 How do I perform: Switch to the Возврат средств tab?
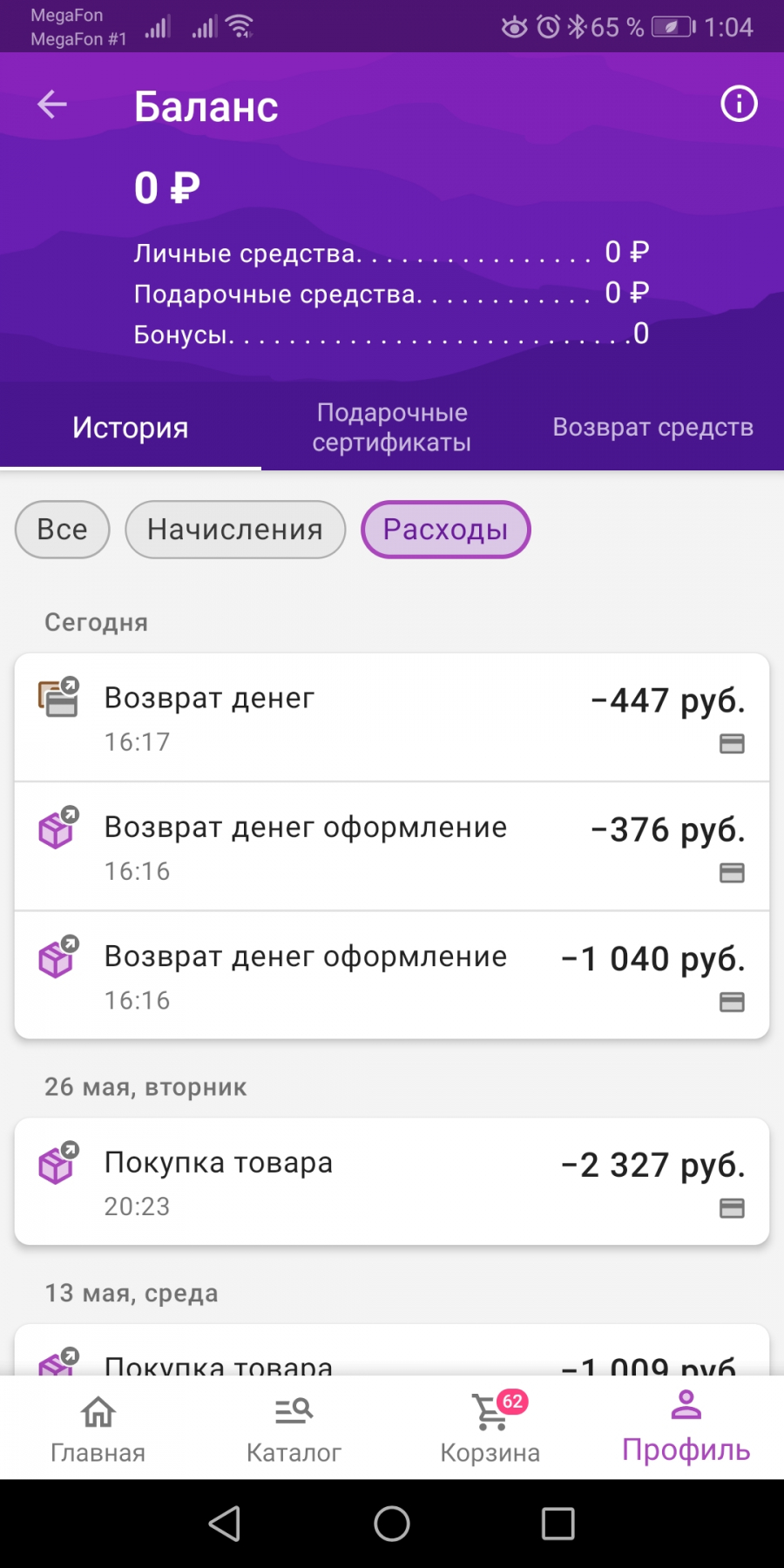coord(653,427)
